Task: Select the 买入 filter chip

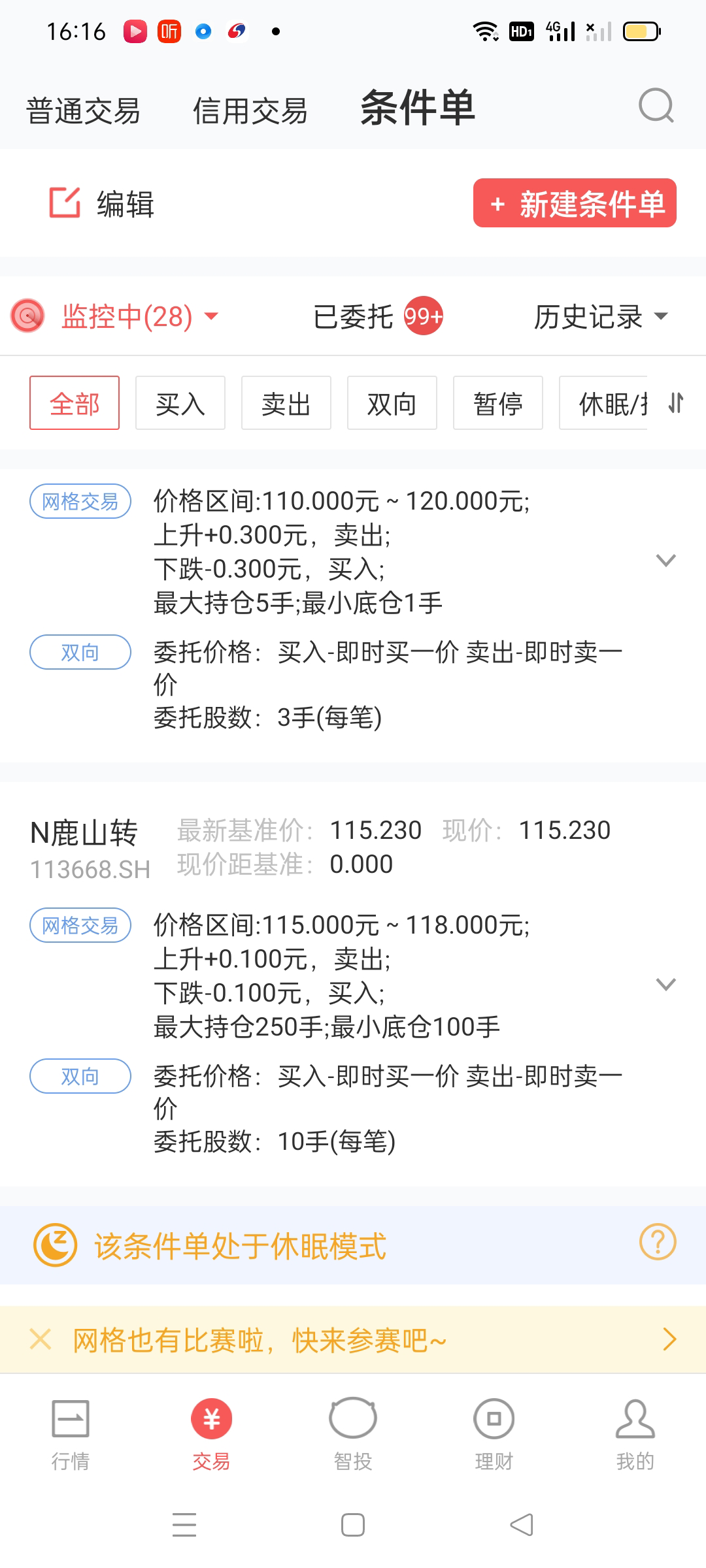Action: [180, 403]
